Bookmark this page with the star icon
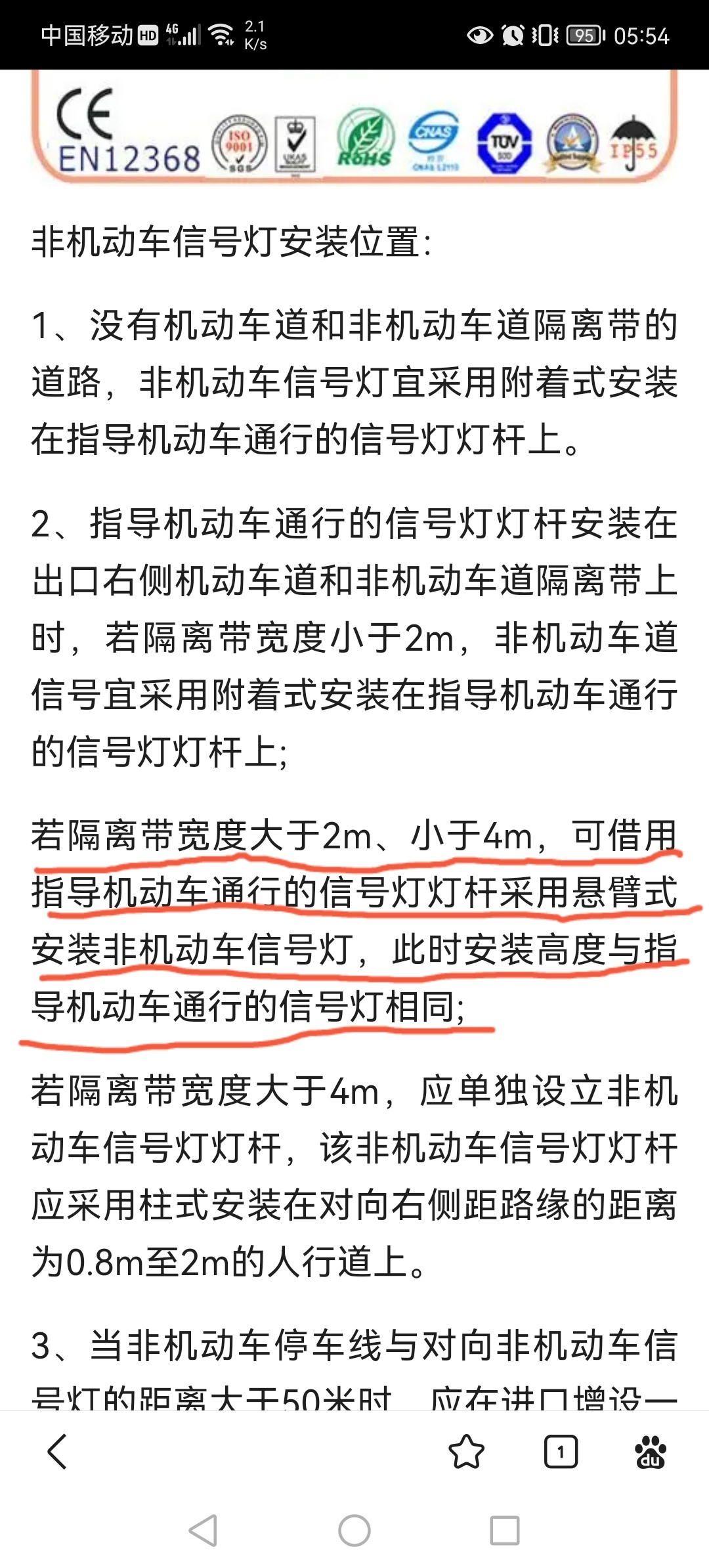This screenshot has width=709, height=1568. [466, 1451]
